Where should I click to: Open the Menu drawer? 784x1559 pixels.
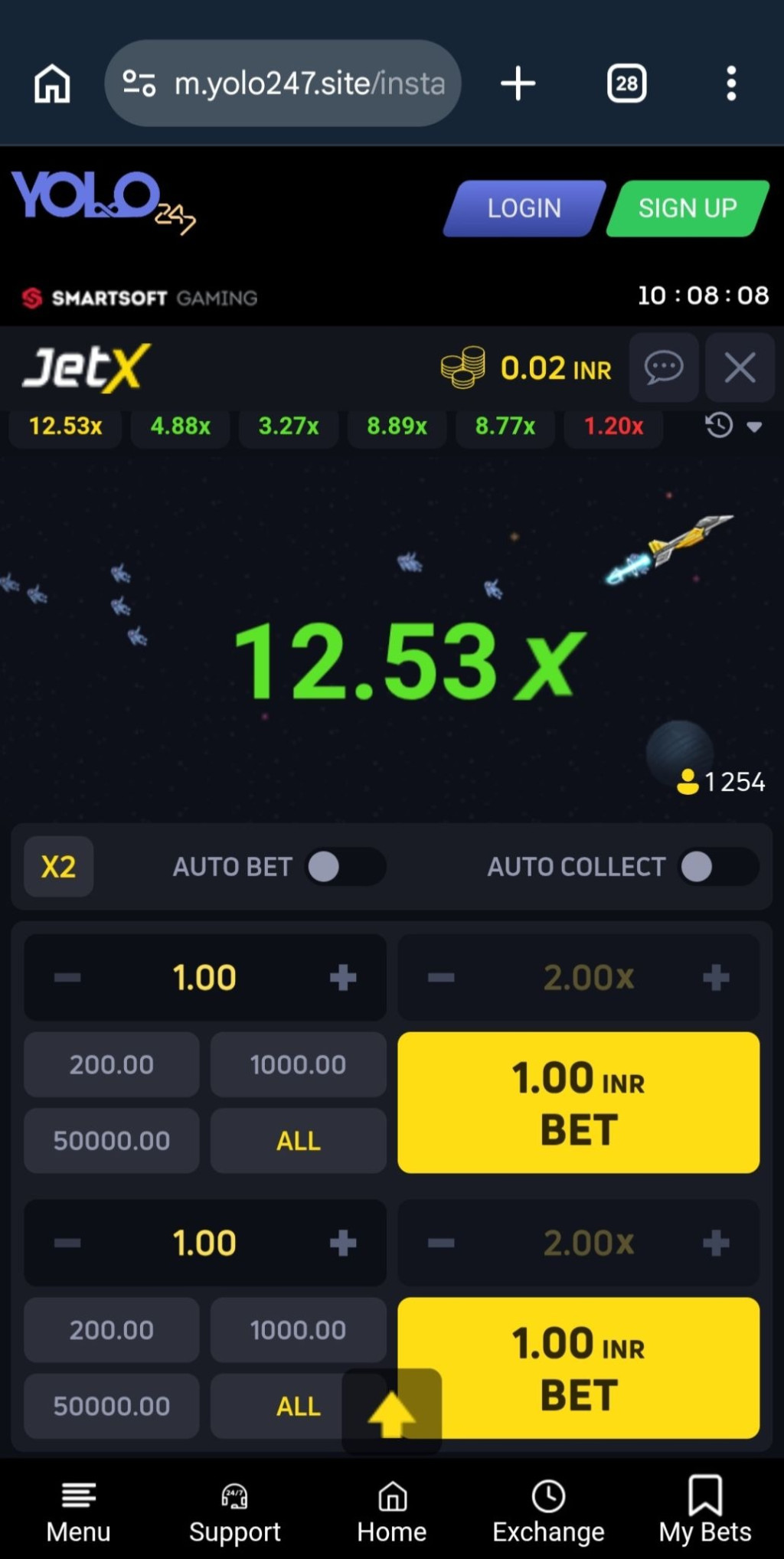tap(78, 1510)
